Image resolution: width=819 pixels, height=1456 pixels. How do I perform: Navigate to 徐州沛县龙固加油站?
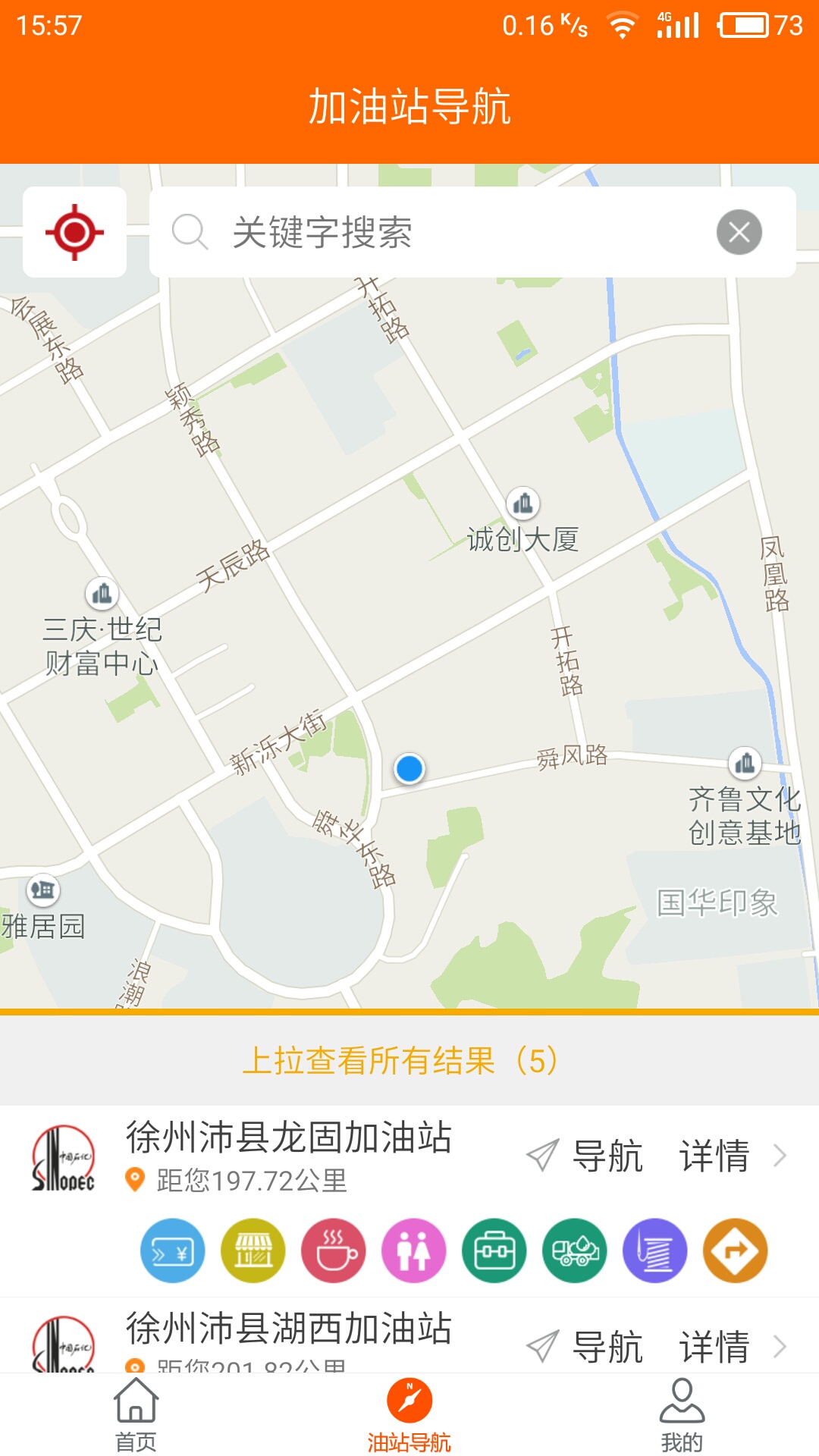coord(585,1156)
